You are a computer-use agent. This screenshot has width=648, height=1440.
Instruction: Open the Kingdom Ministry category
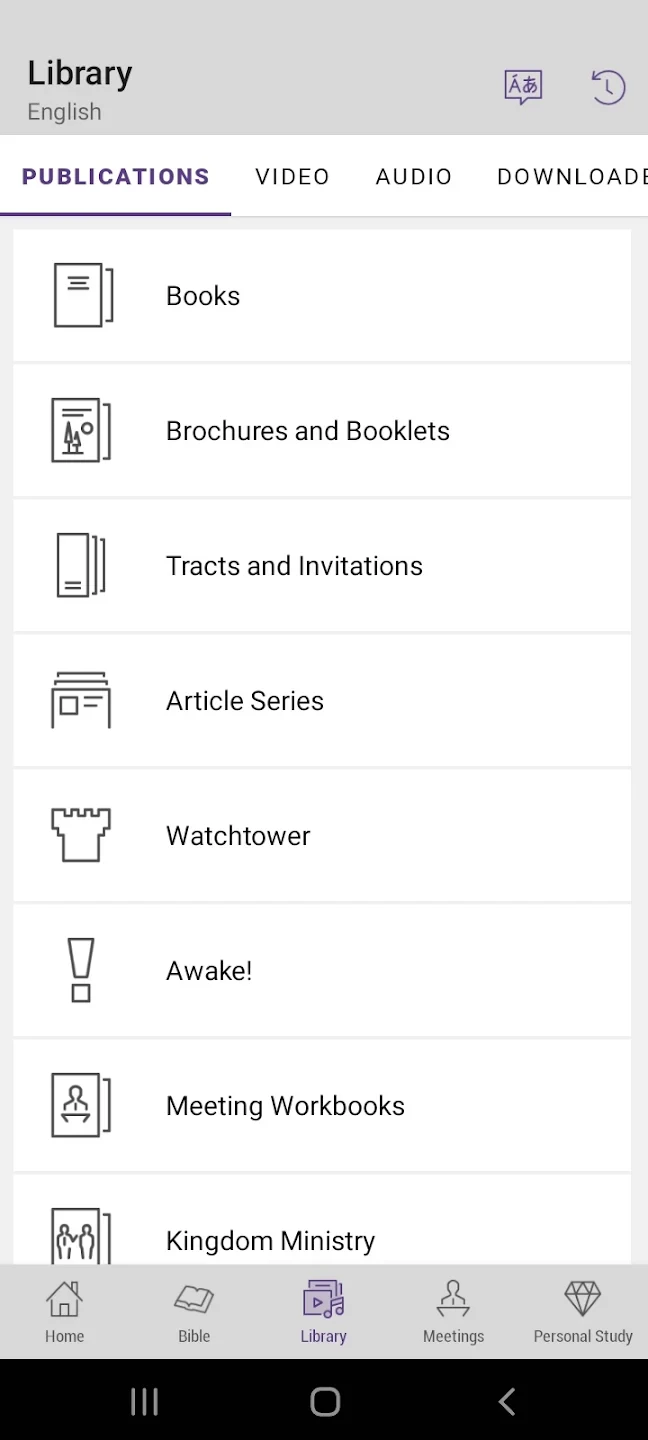click(x=322, y=1238)
